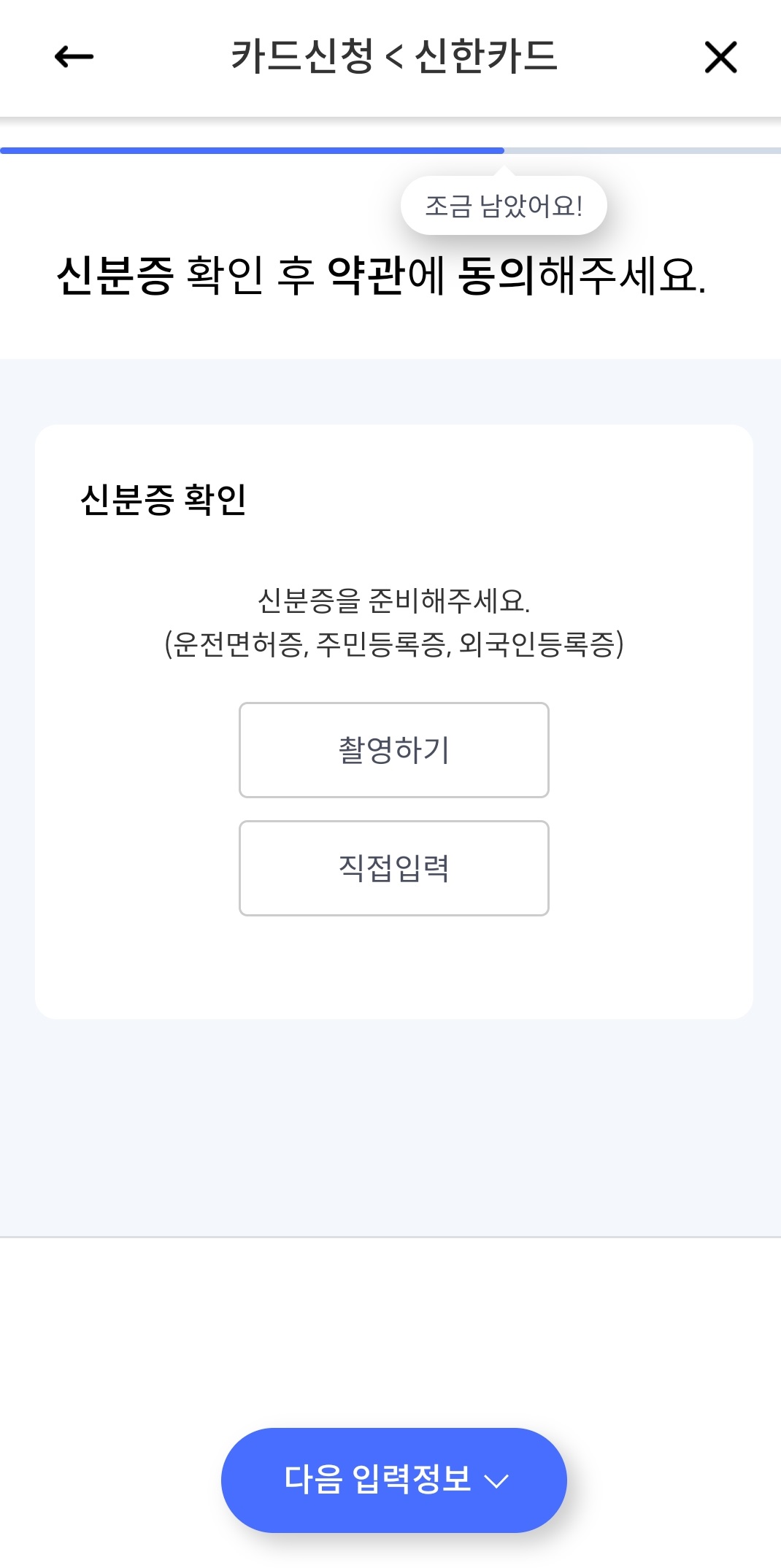Tap the close X to exit card application

(x=720, y=58)
